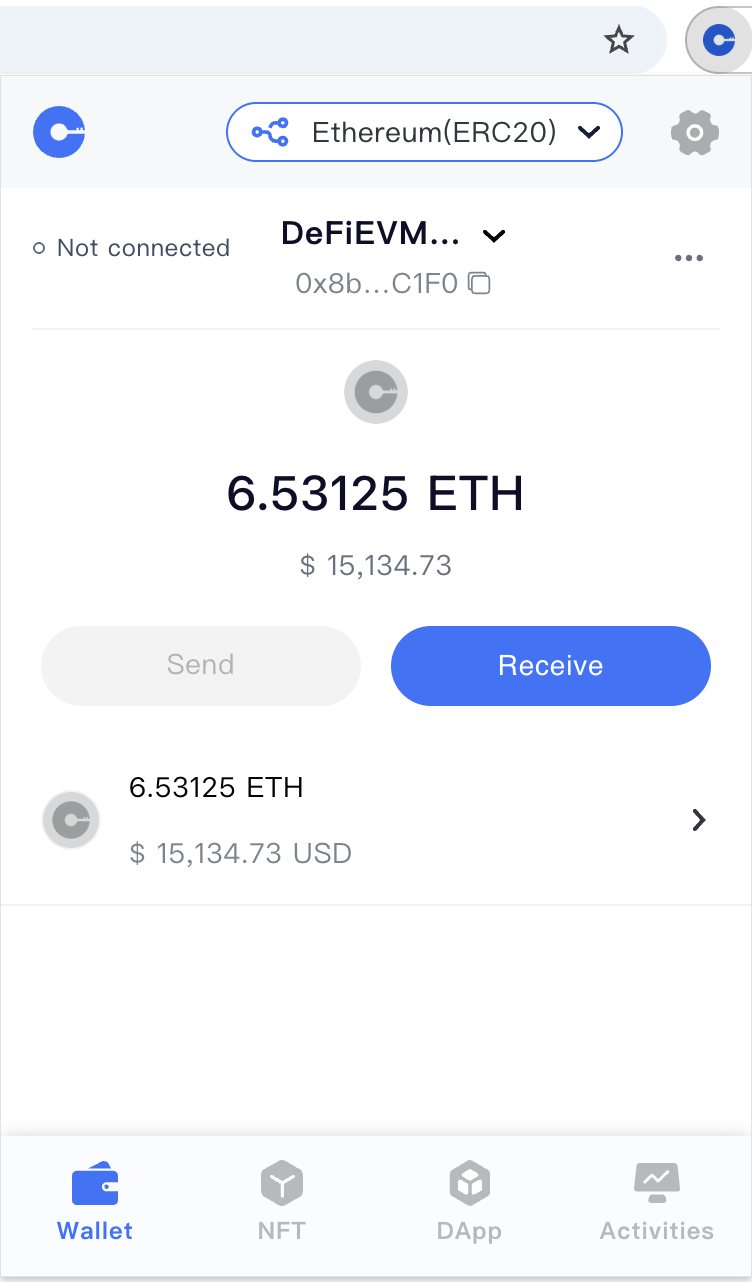The height and width of the screenshot is (1282, 752).
Task: Switch to the DApp tab
Action: click(469, 1200)
